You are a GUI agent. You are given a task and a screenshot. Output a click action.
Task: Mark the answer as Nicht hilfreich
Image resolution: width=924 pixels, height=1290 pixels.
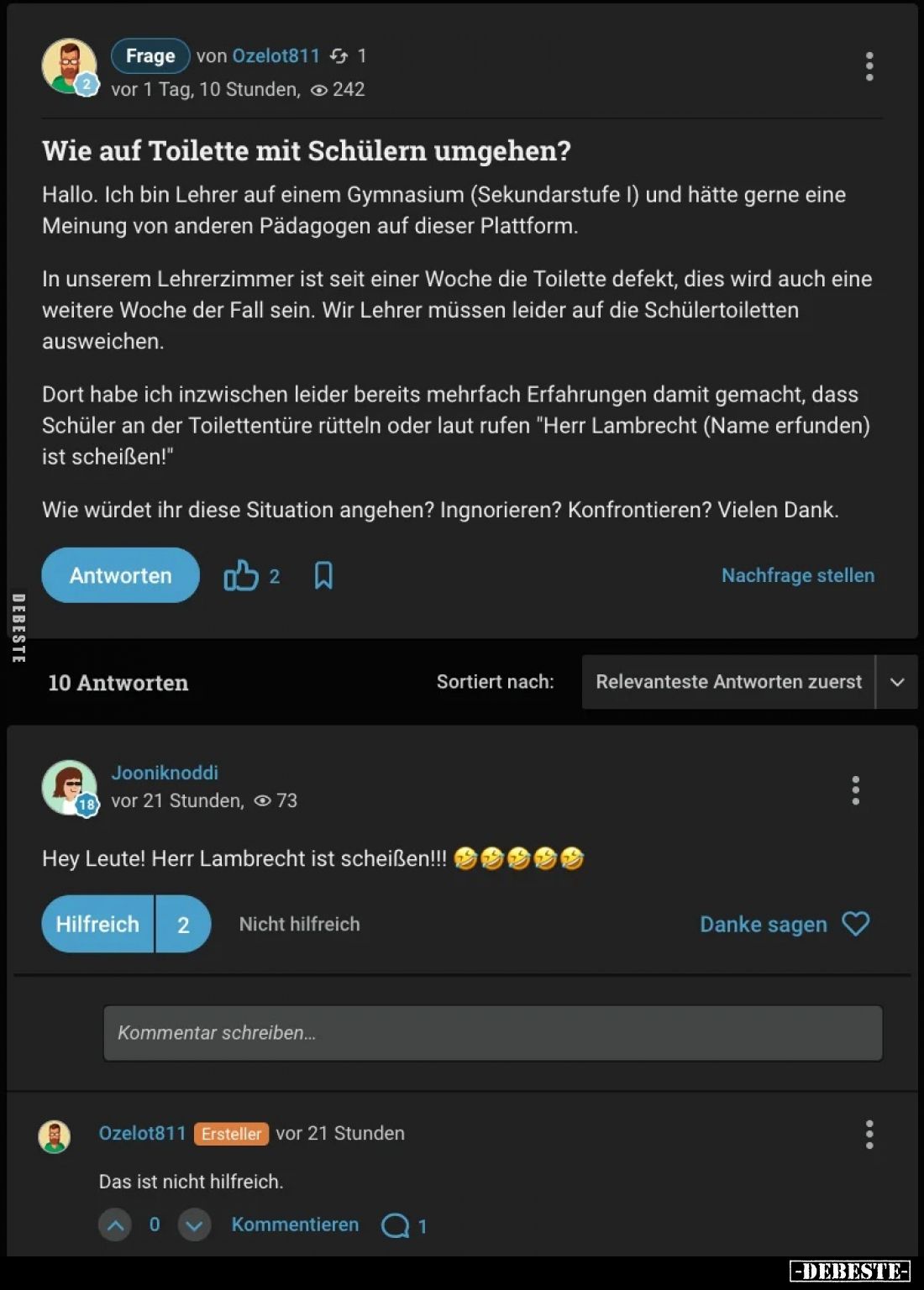point(299,924)
